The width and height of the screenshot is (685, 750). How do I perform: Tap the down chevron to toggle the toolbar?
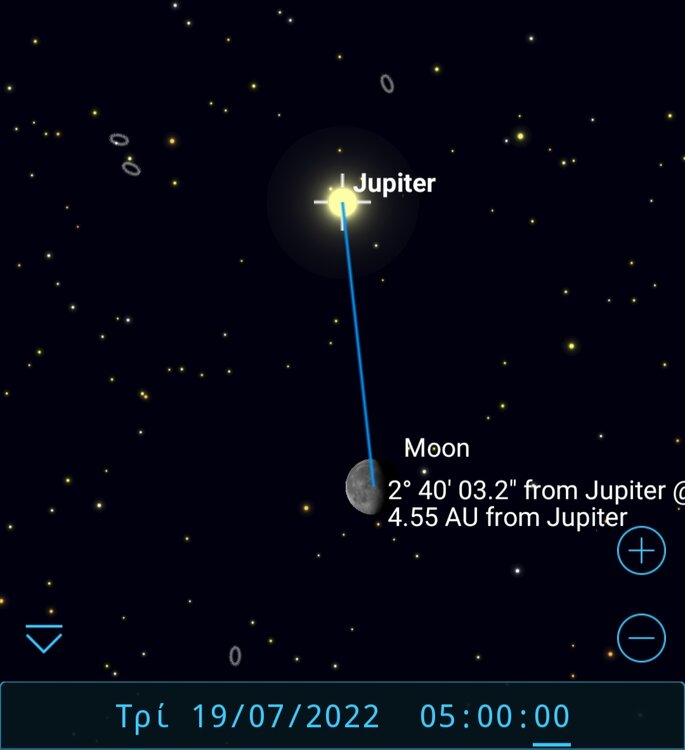tap(44, 638)
